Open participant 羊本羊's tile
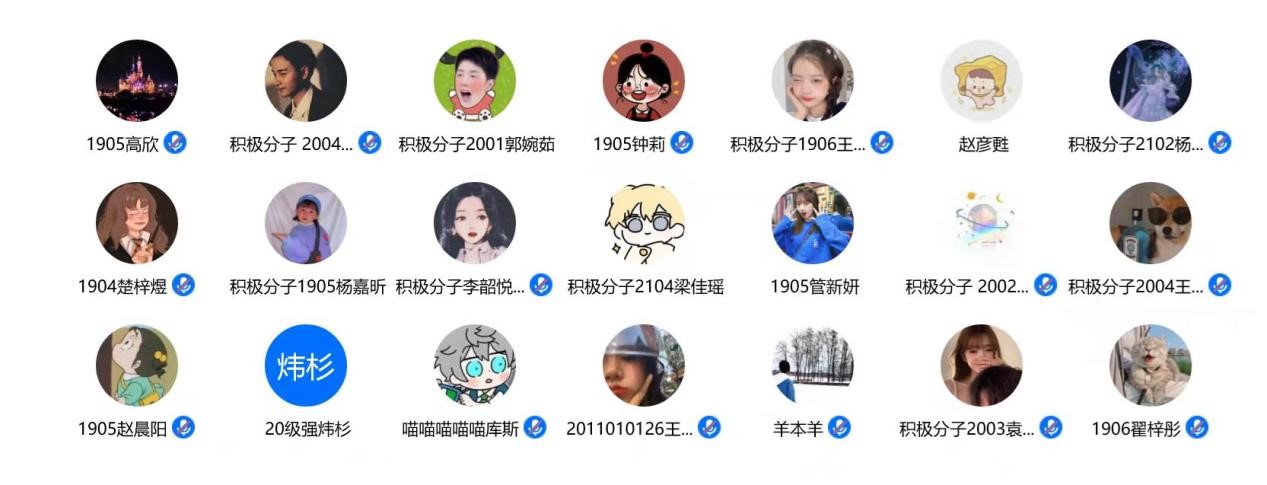The height and width of the screenshot is (485, 1267). coord(812,365)
